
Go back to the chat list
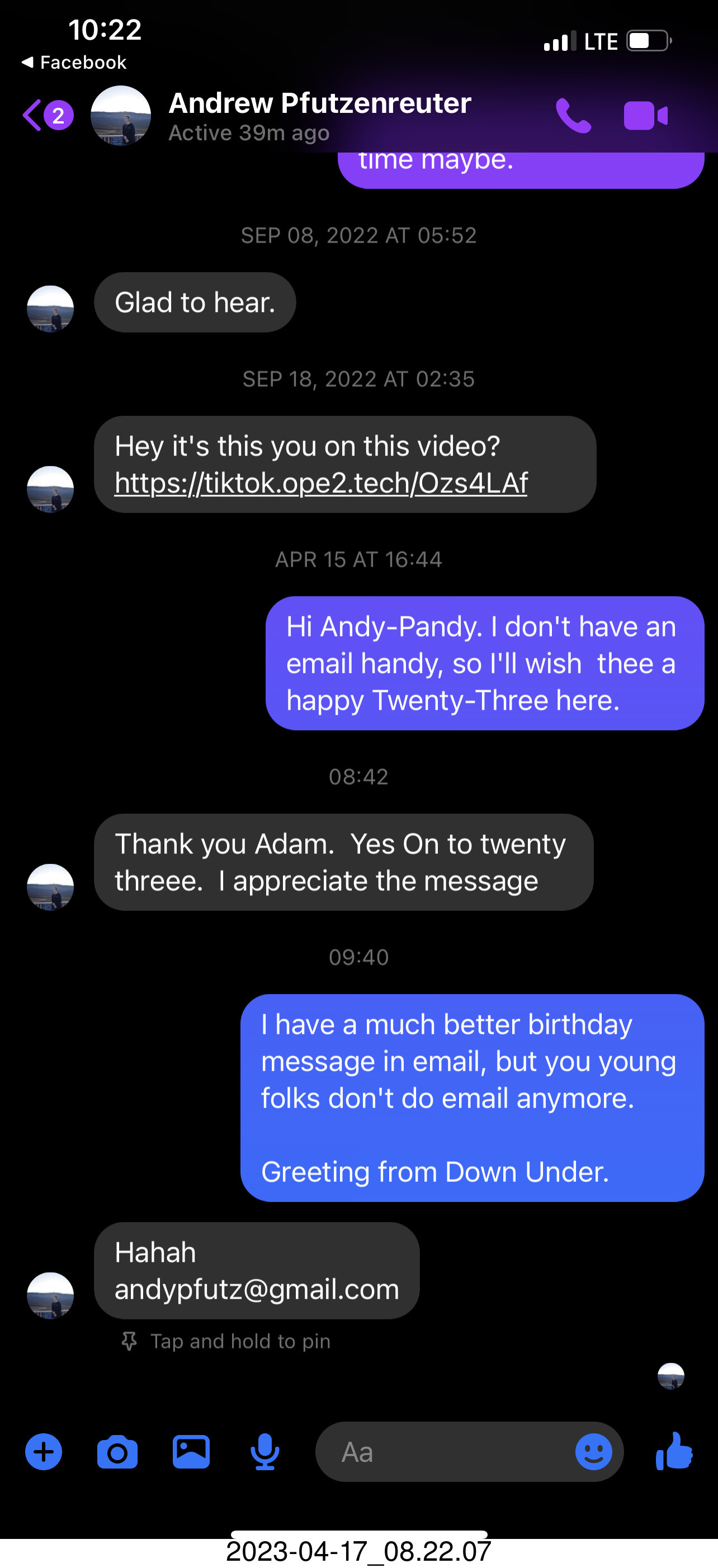coord(34,115)
